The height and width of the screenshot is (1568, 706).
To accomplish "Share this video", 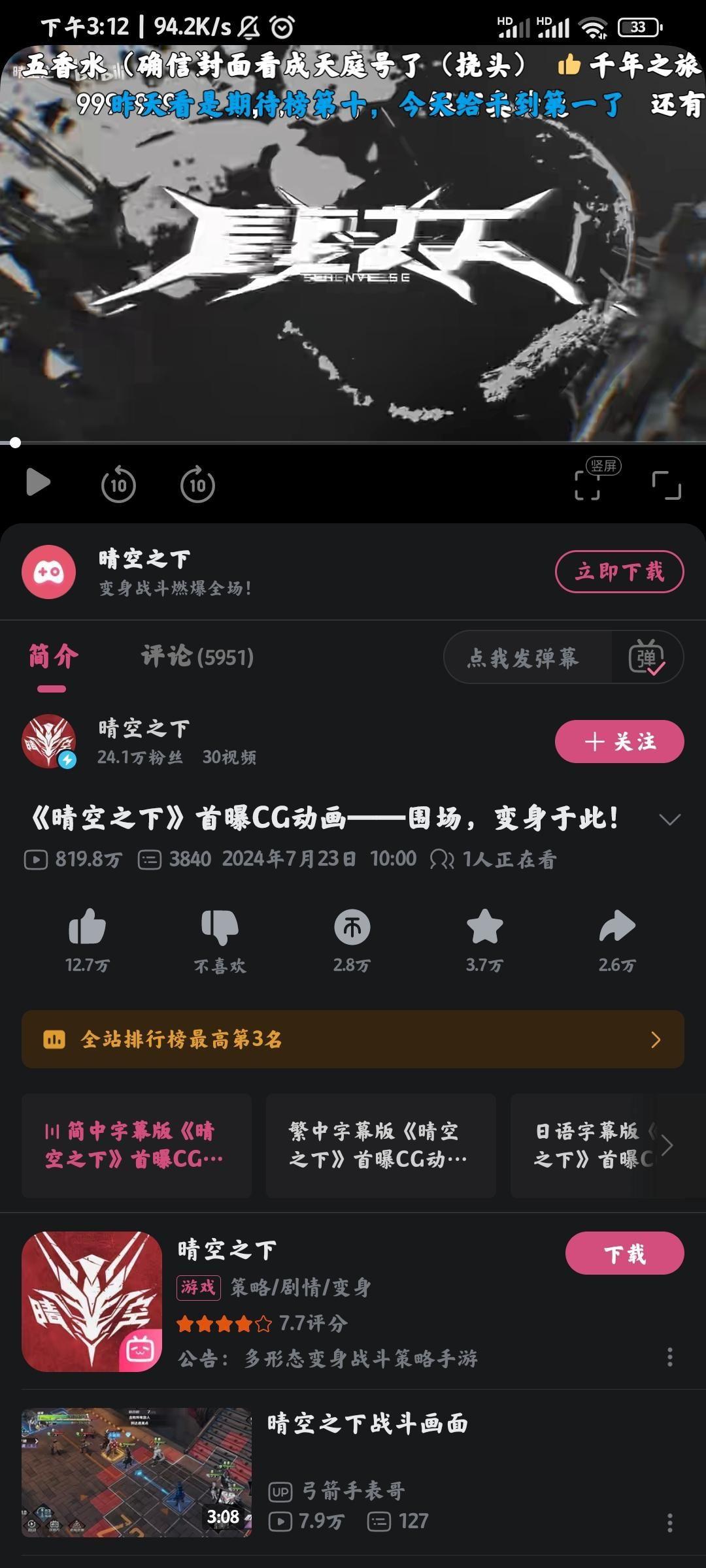I will coord(617,939).
